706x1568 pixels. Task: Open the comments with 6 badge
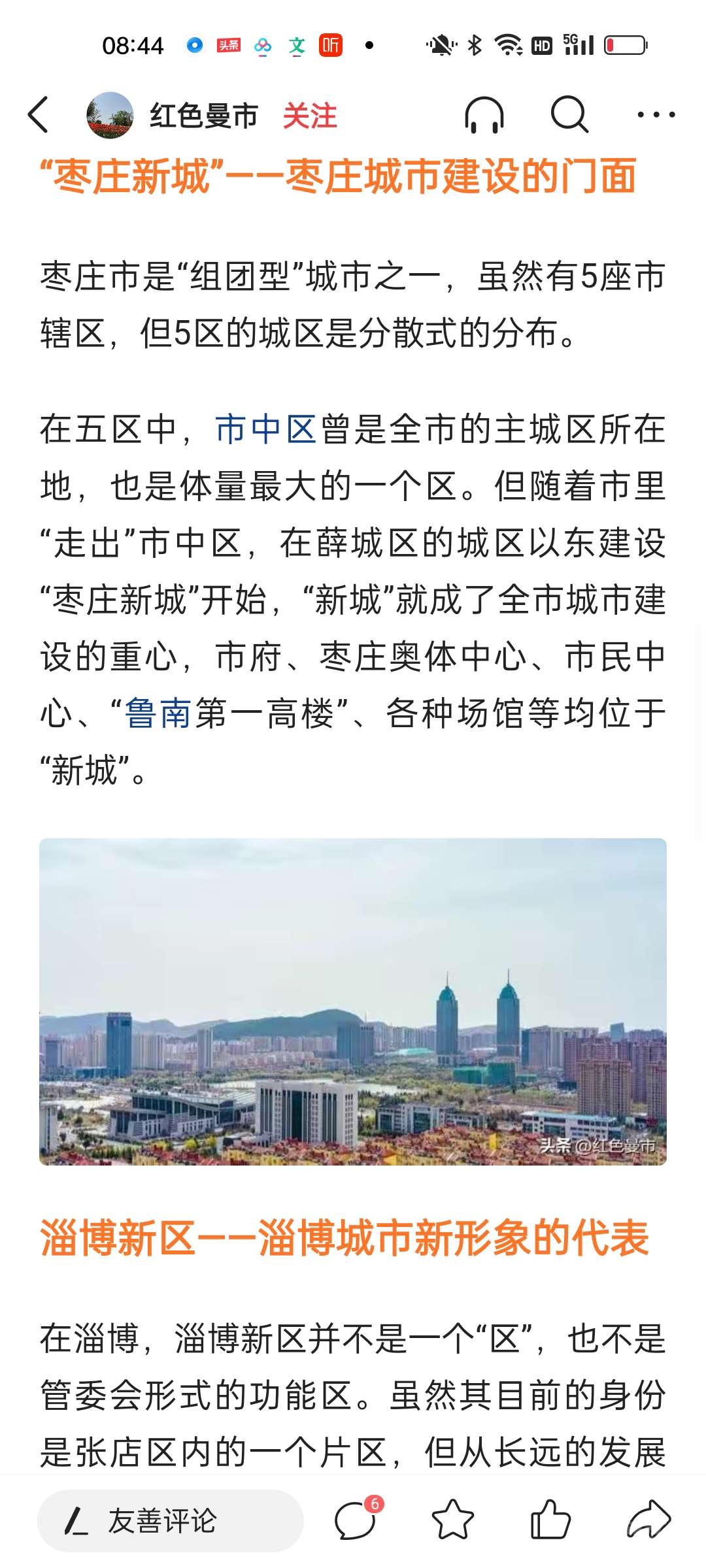point(356,1520)
